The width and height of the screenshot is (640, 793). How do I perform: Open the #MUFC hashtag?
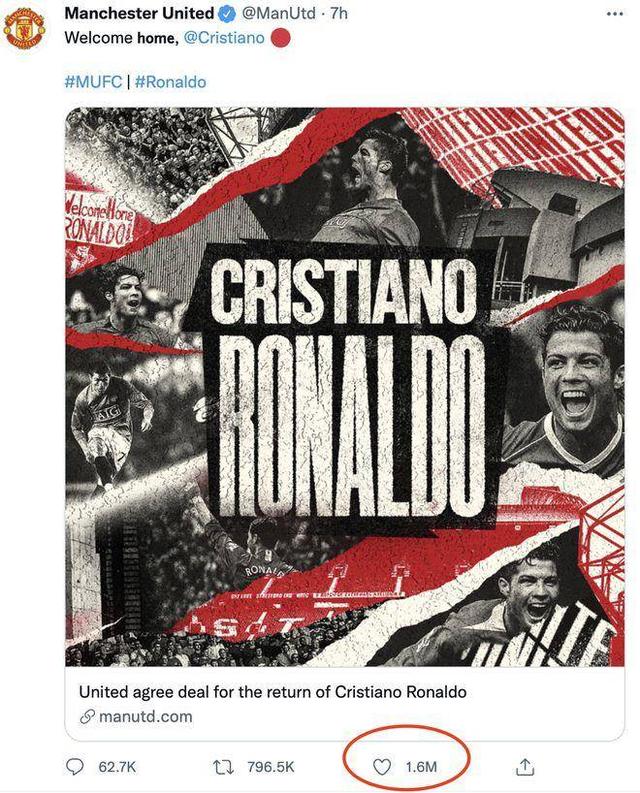tap(92, 81)
